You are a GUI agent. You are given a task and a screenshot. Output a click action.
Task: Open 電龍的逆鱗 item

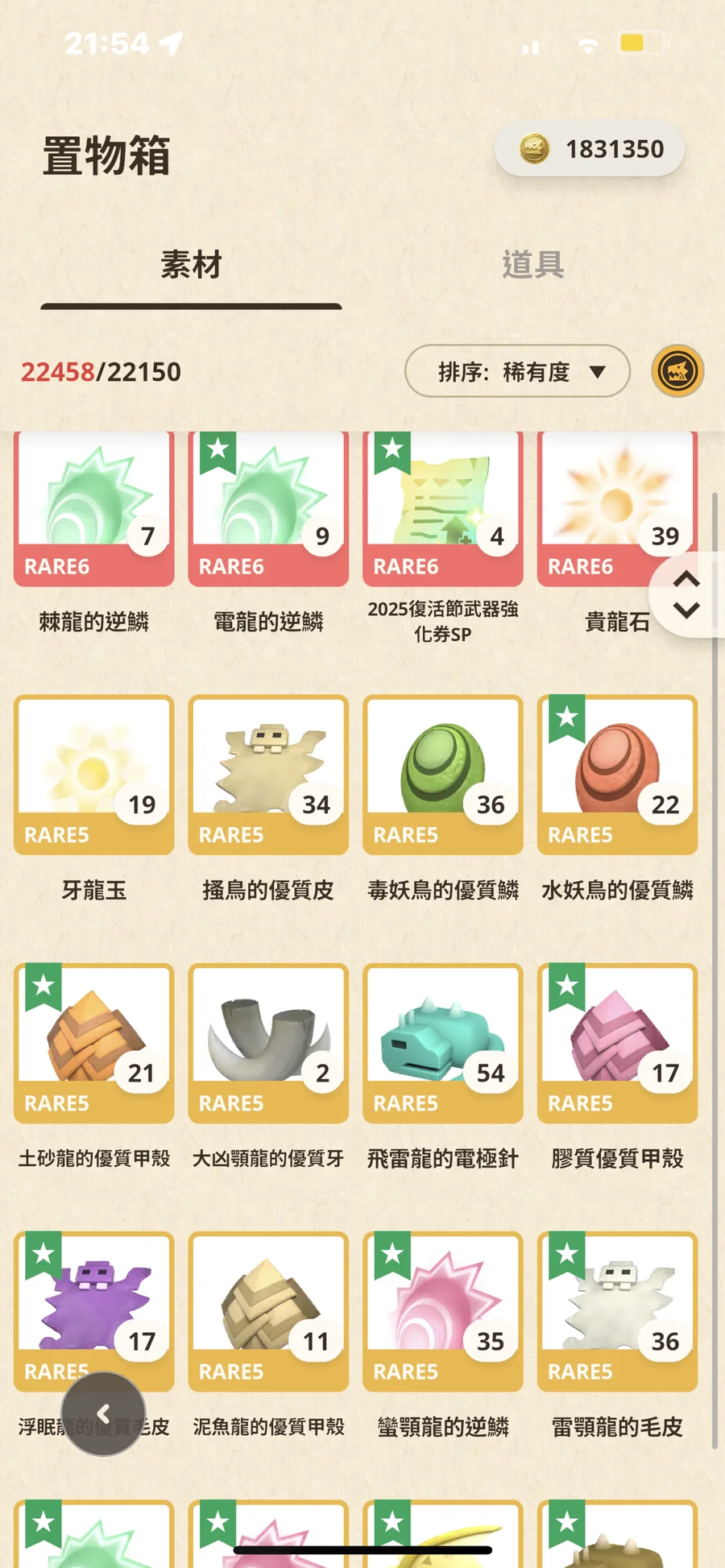(x=268, y=509)
